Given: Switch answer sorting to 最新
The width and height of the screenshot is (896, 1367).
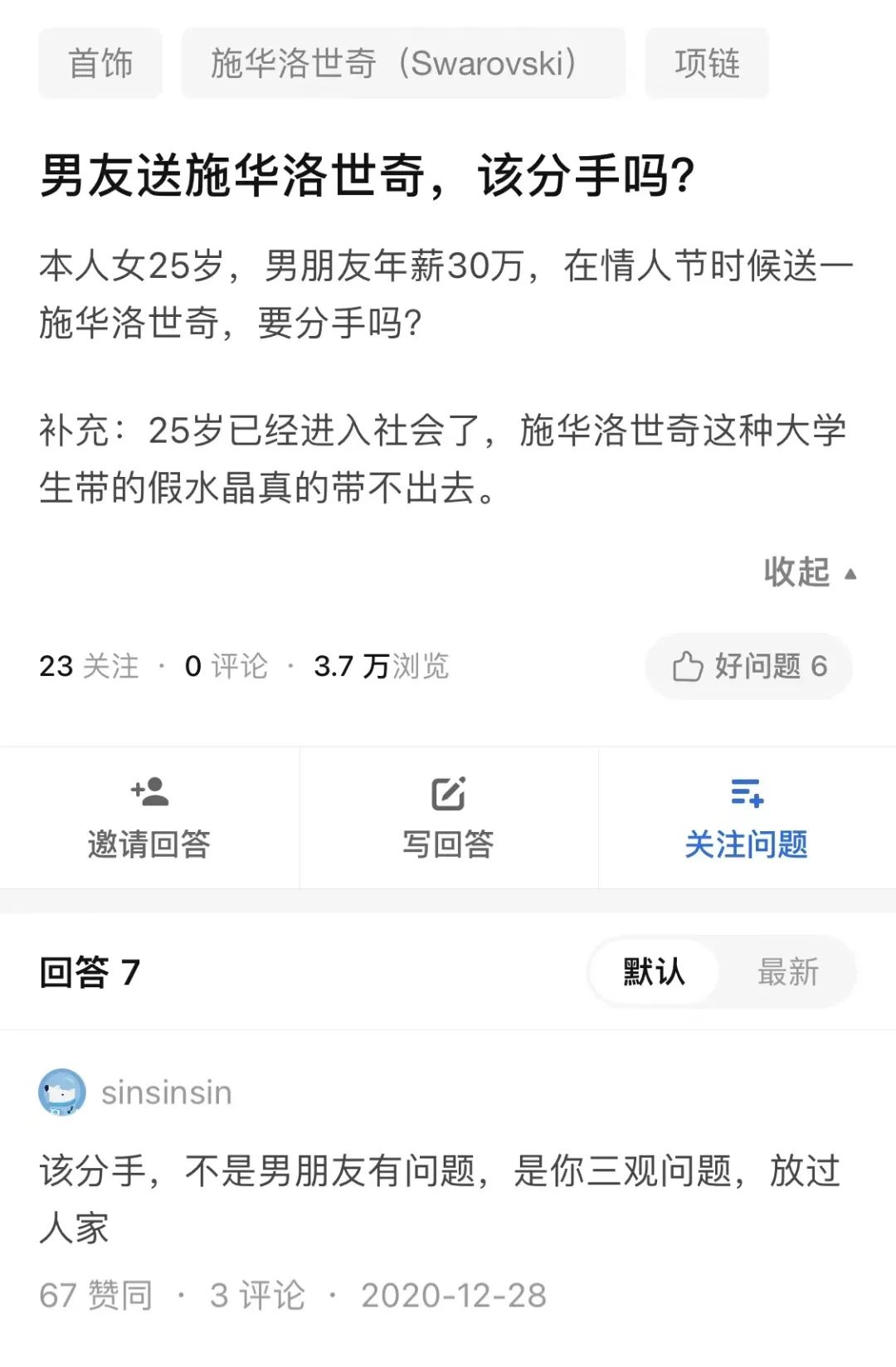Looking at the screenshot, I should point(786,971).
